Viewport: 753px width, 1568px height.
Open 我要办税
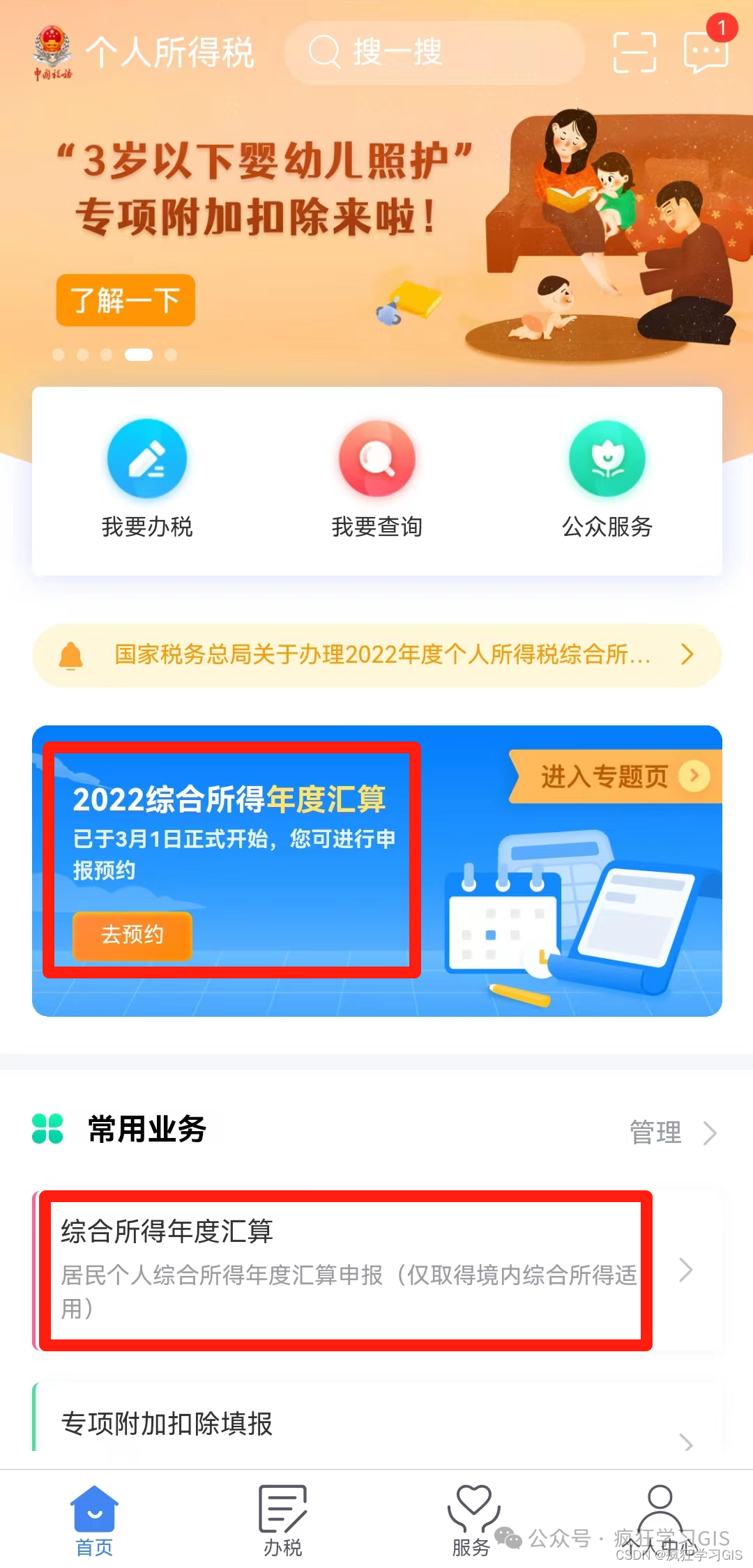click(x=147, y=479)
